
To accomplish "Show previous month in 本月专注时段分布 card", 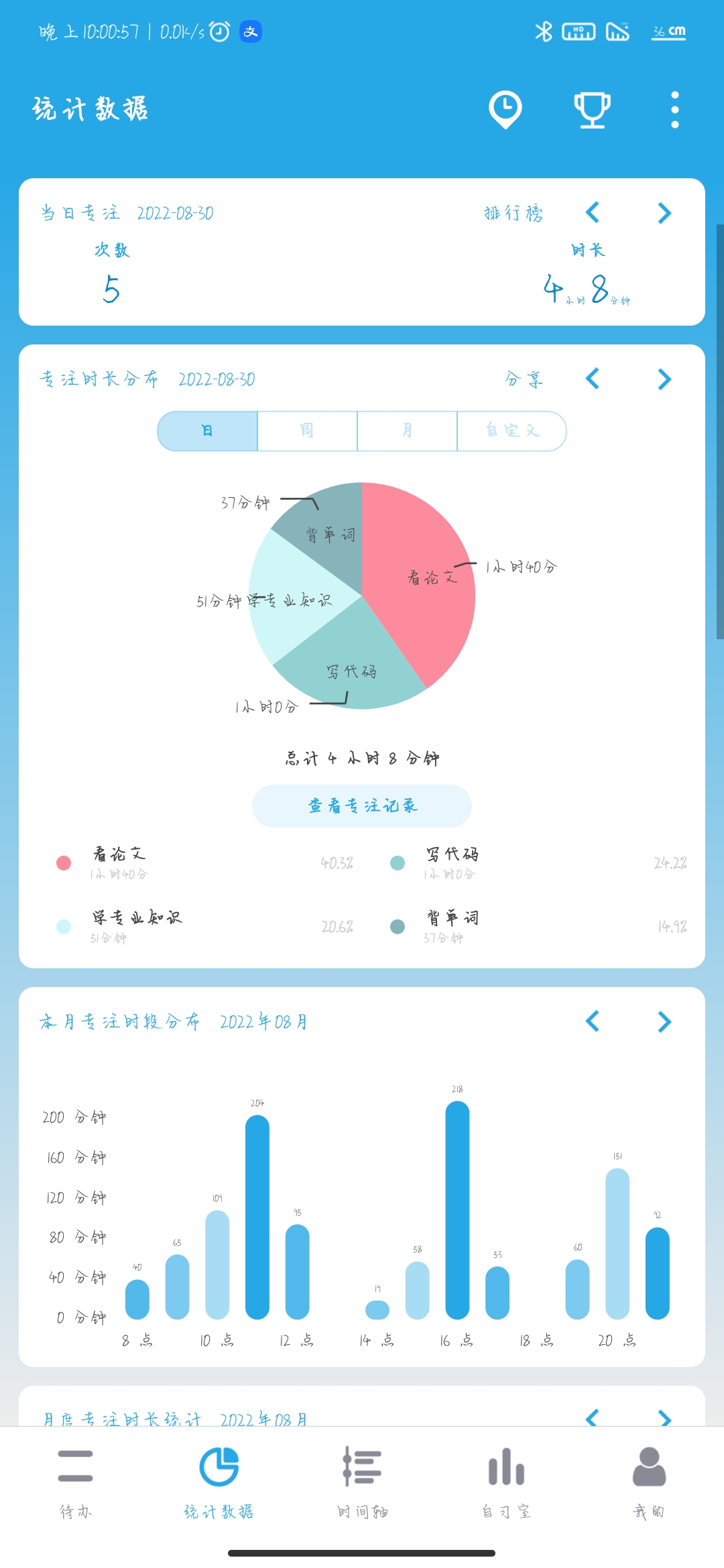I will (593, 1021).
